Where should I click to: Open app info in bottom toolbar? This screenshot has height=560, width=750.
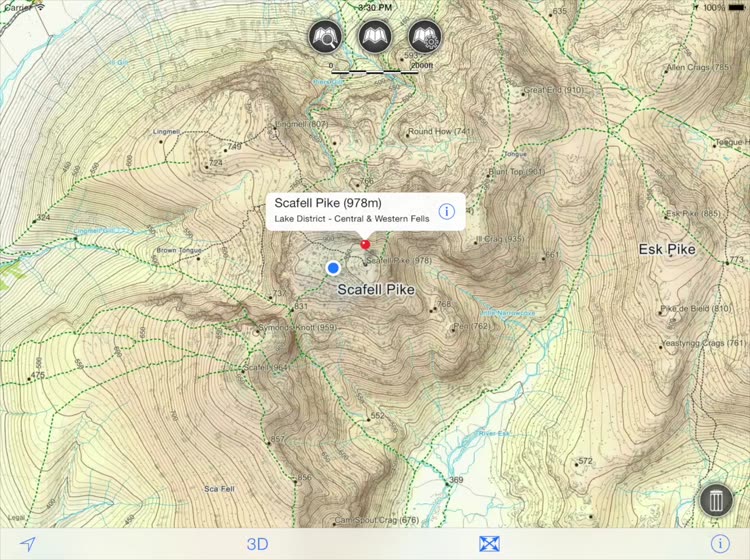click(719, 544)
